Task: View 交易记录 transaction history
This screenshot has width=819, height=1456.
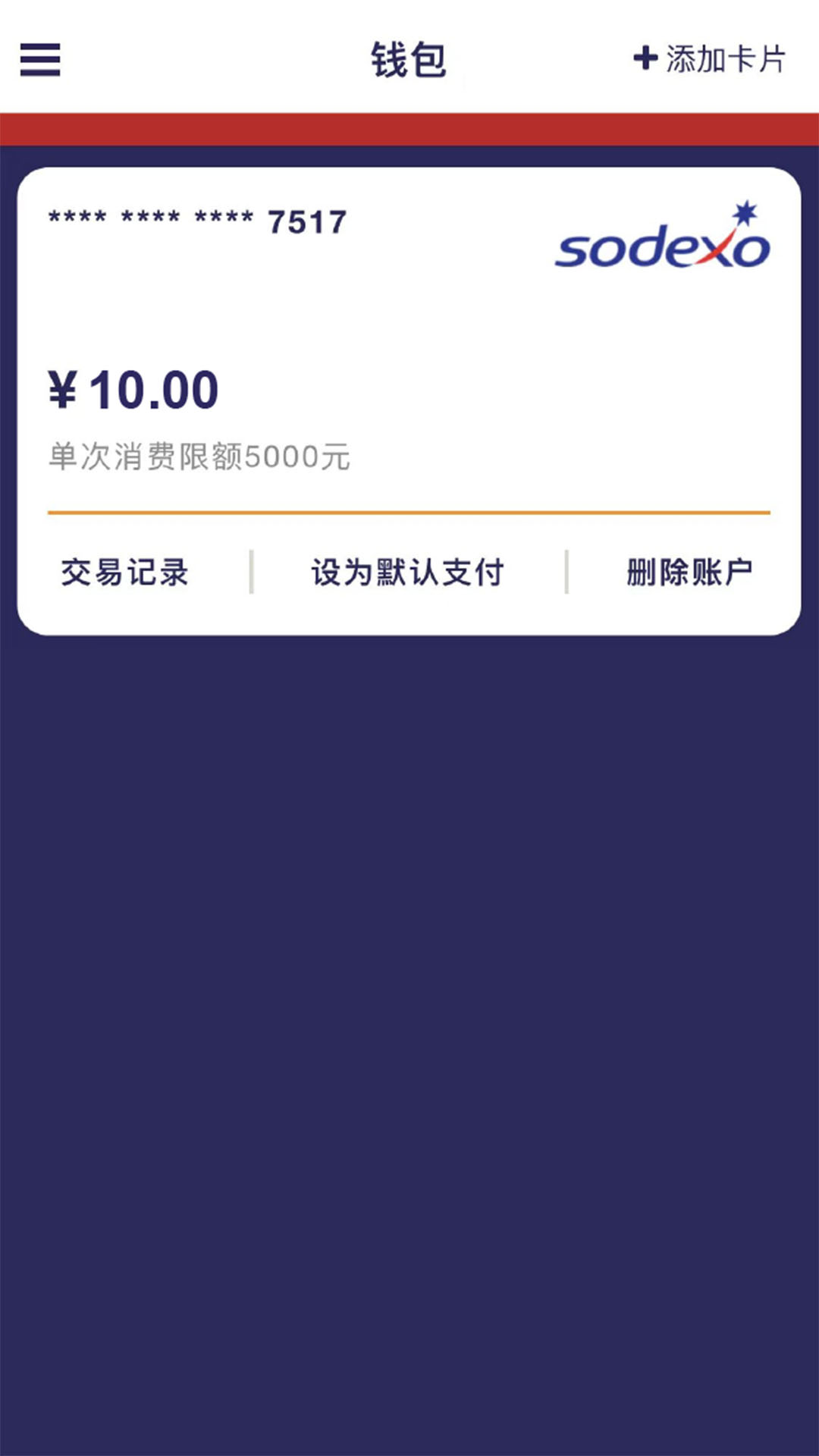Action: [125, 573]
